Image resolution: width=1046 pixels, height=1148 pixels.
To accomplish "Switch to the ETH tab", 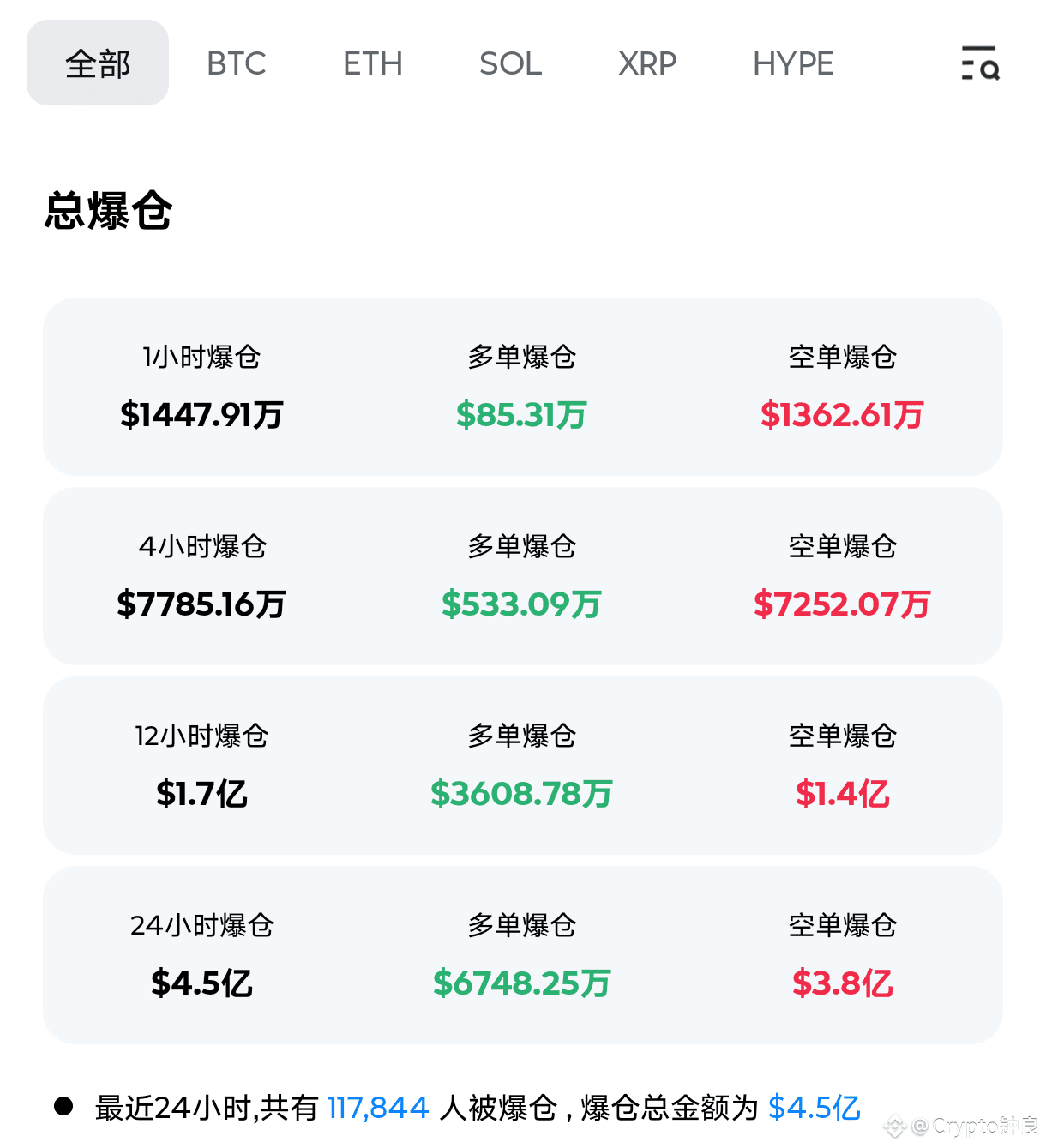I will (x=372, y=63).
